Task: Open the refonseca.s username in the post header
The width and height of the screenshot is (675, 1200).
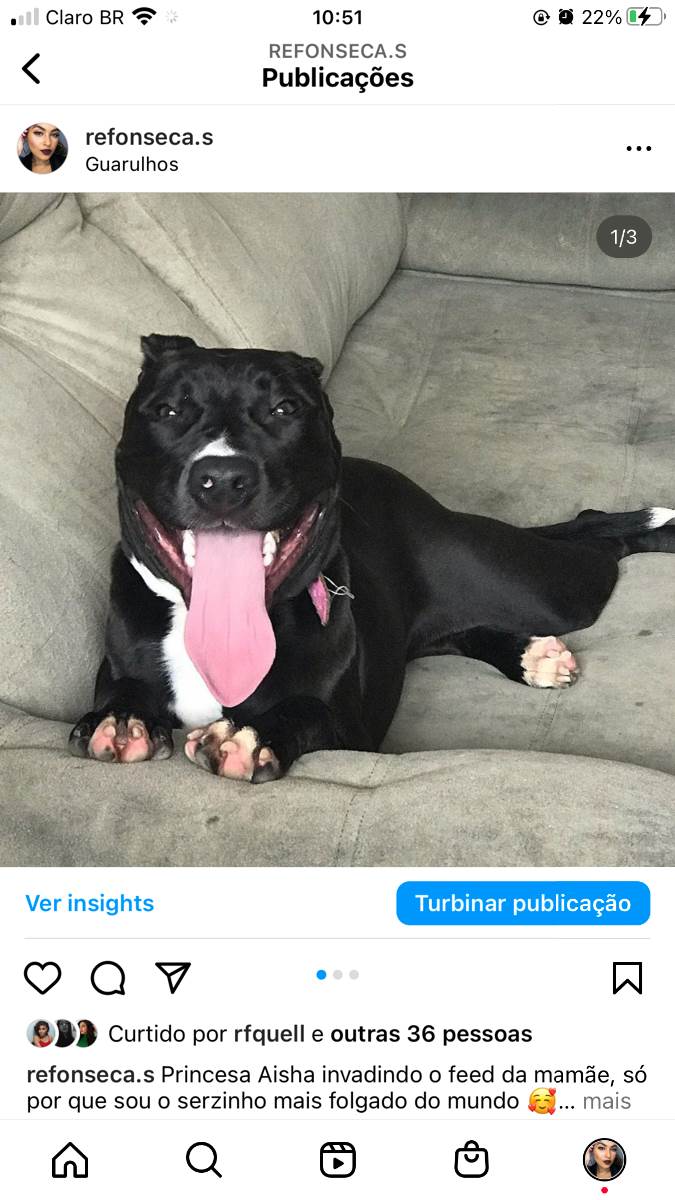Action: [149, 137]
